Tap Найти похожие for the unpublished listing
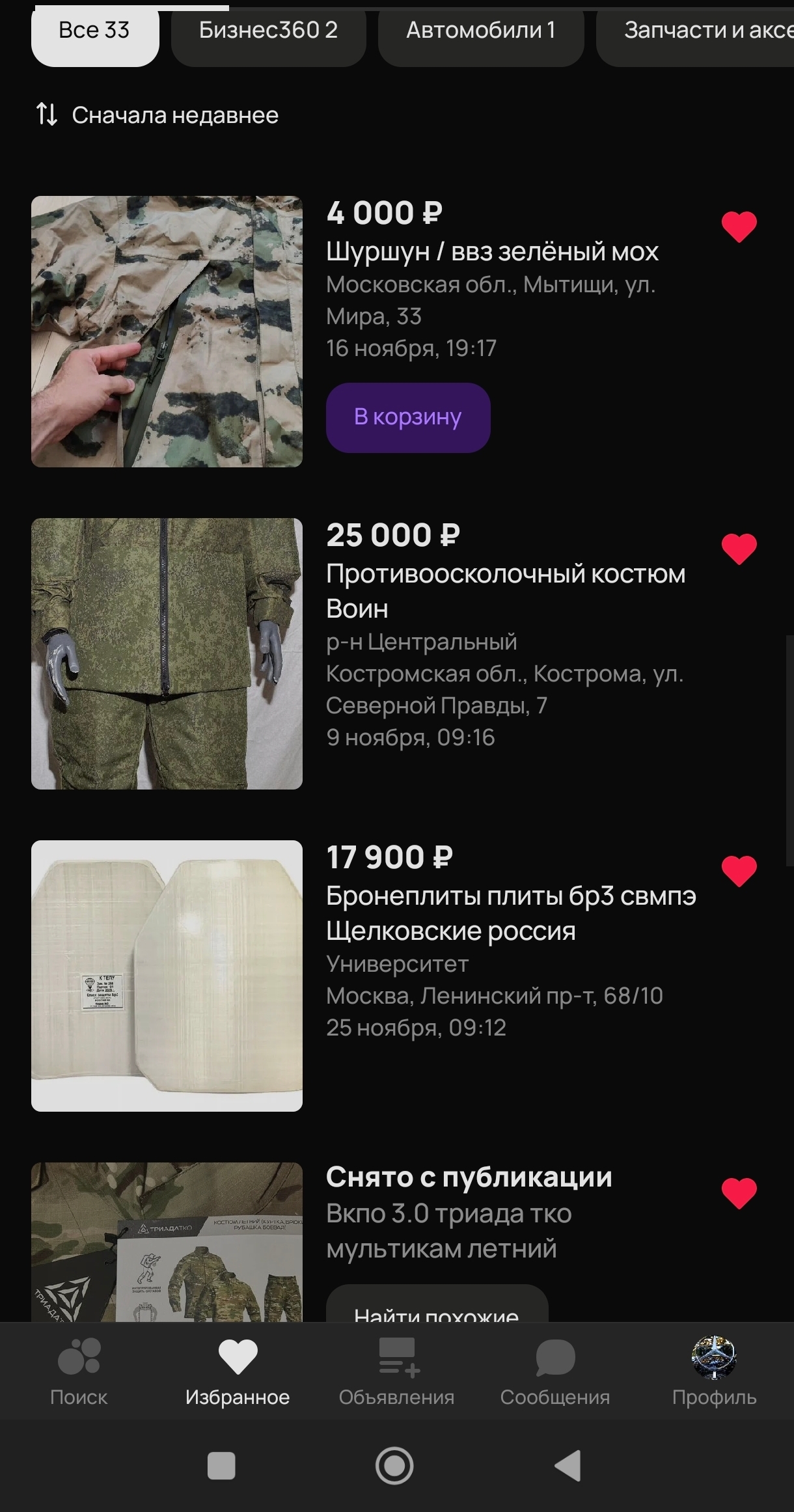Image resolution: width=794 pixels, height=1512 pixels. click(x=436, y=1307)
